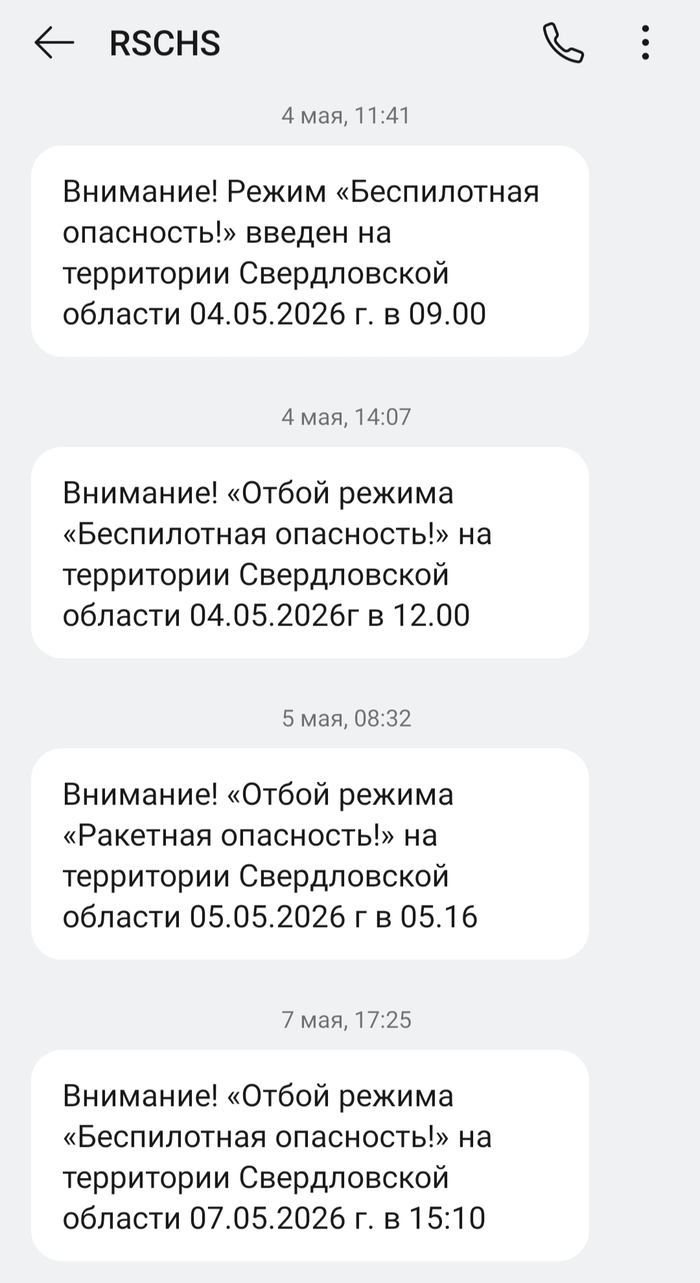
Task: Open the three-dot overflow menu
Action: pos(645,43)
